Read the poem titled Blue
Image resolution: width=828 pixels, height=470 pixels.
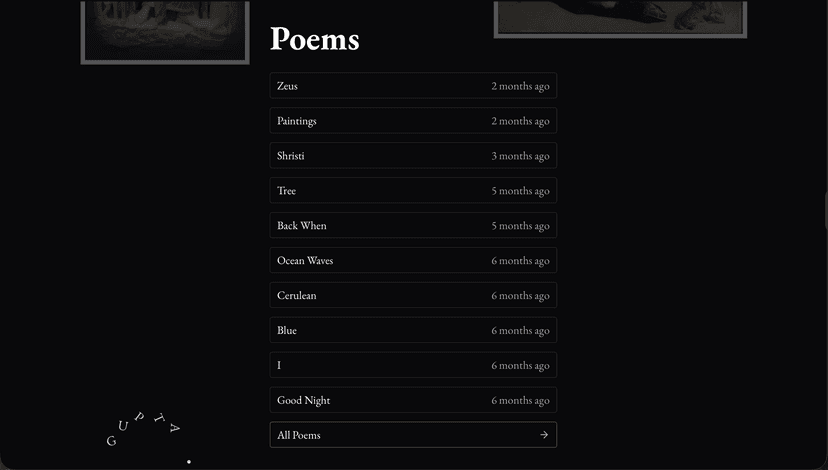[412, 331]
